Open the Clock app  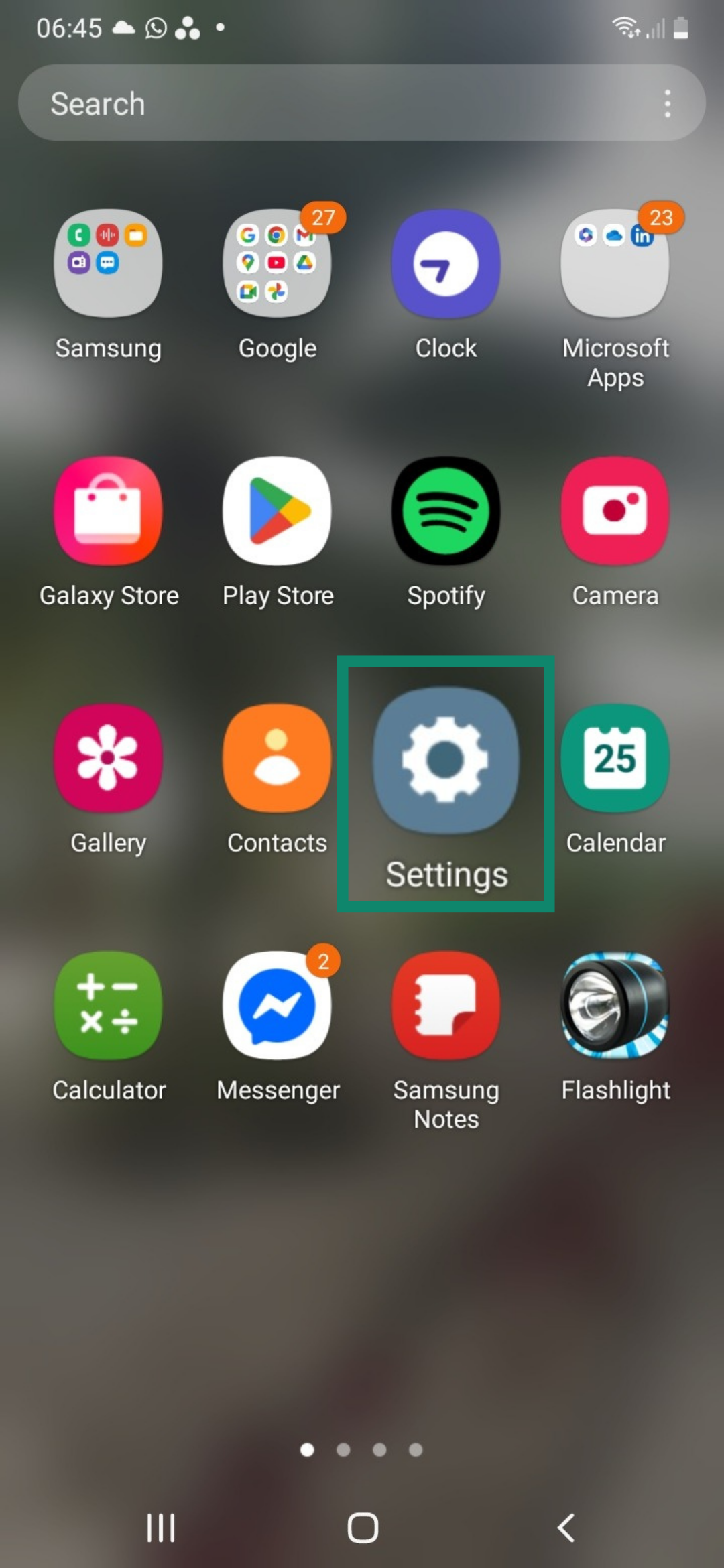pyautogui.click(x=446, y=263)
